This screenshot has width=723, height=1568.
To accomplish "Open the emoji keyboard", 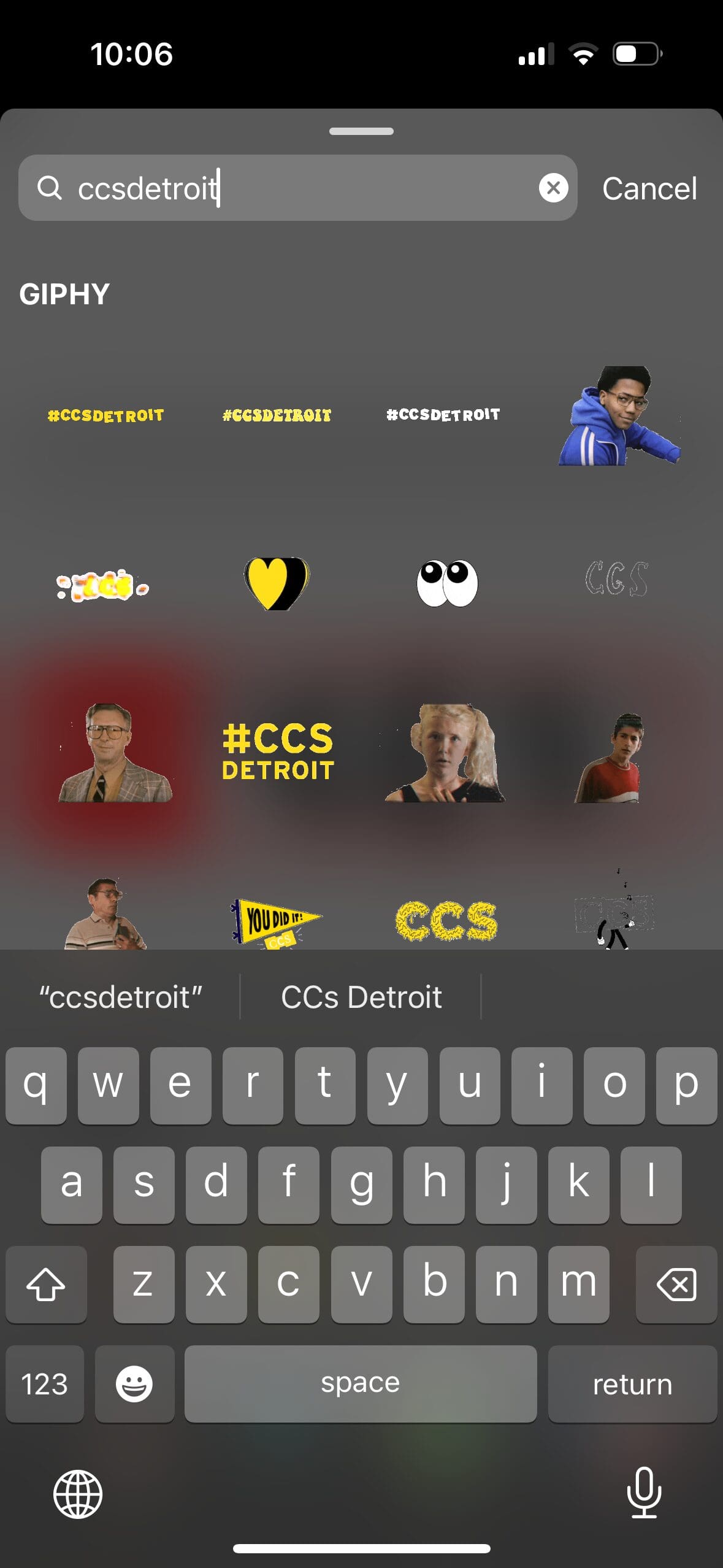I will pos(134,1384).
